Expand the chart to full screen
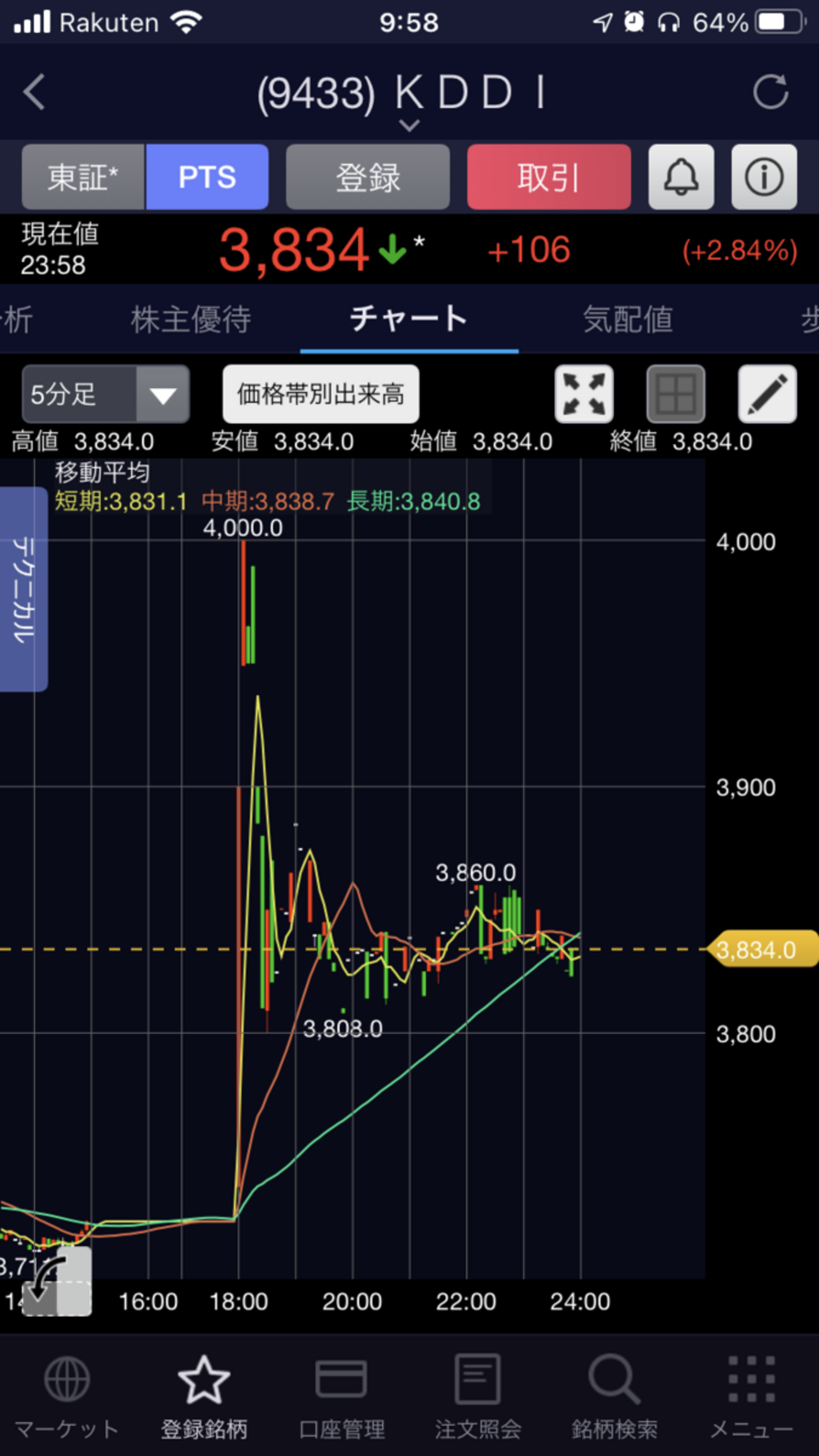The height and width of the screenshot is (1456, 819). (x=584, y=394)
